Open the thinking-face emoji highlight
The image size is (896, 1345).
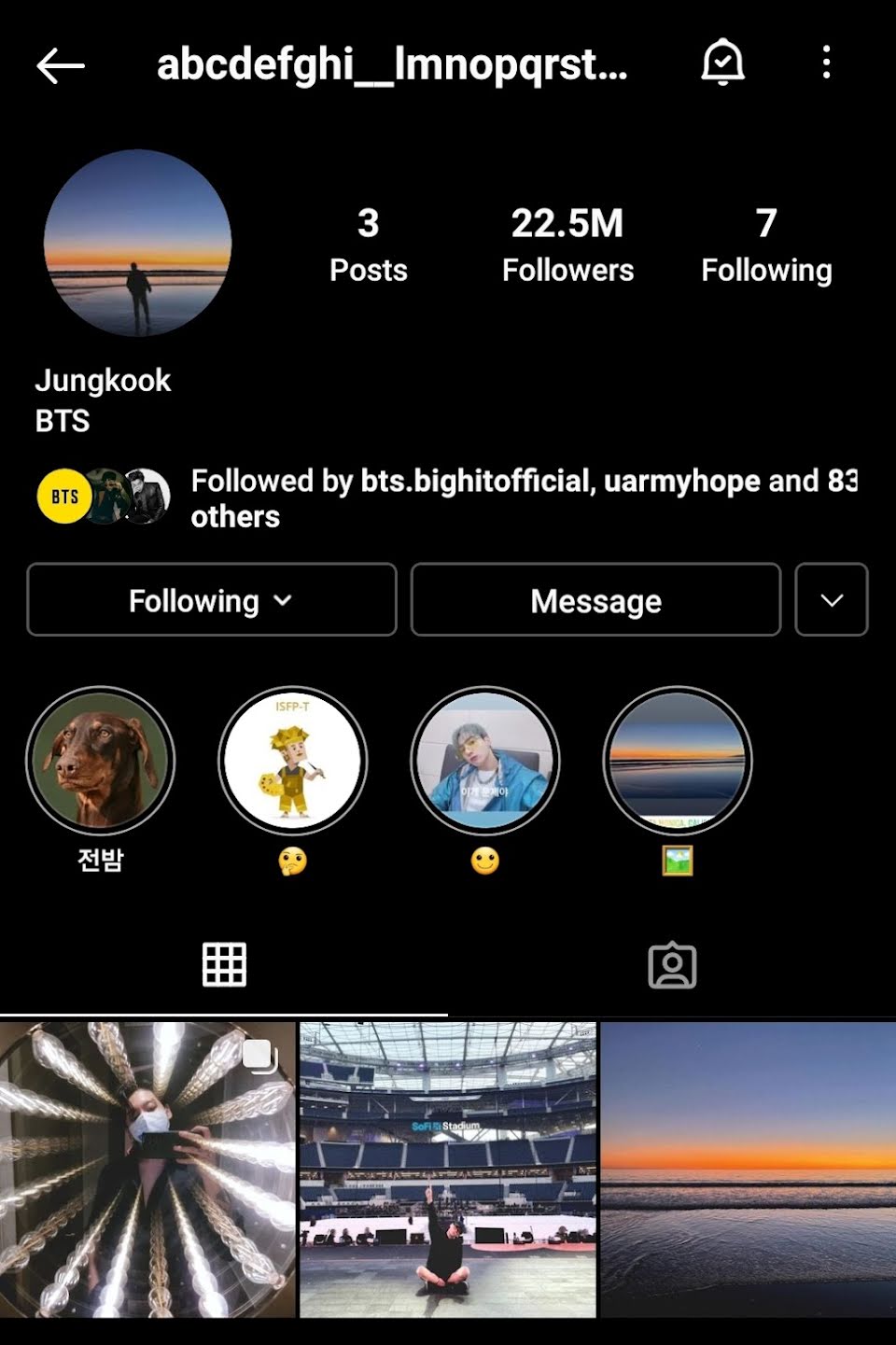(293, 761)
